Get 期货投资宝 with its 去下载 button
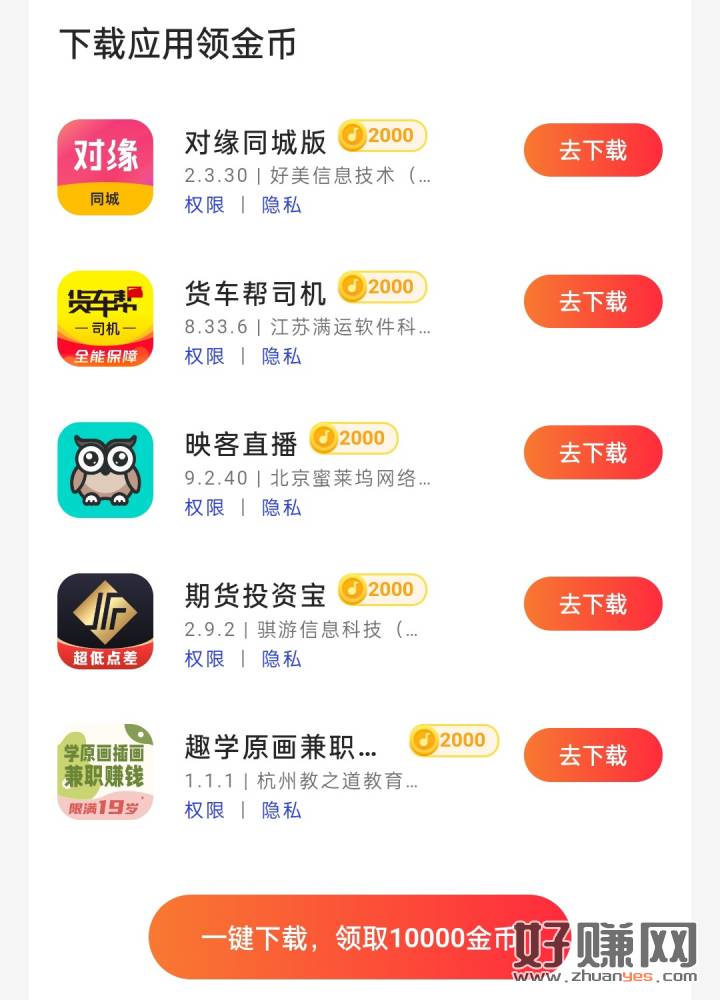Image resolution: width=720 pixels, height=1000 pixels. coord(593,604)
